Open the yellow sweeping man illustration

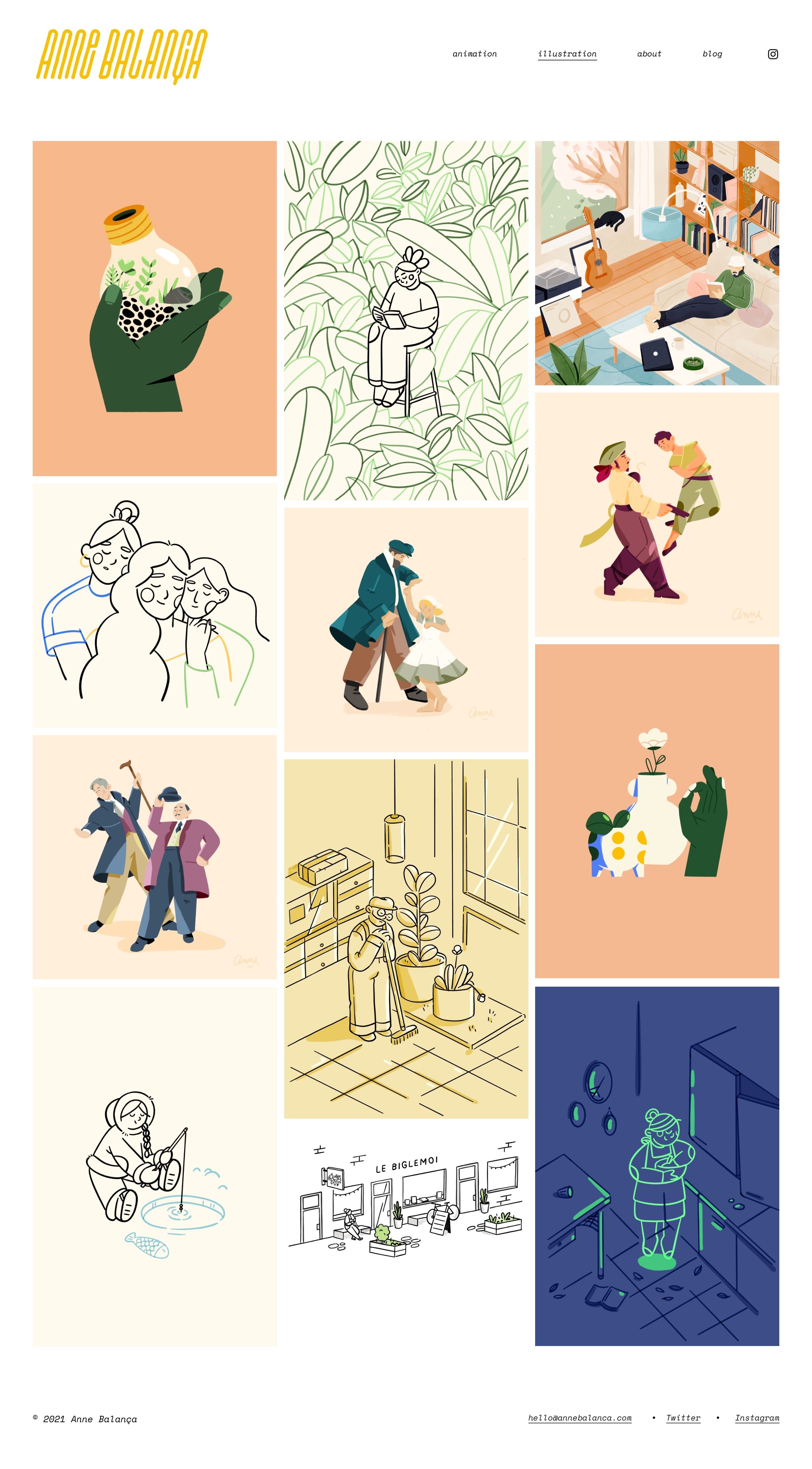point(406,938)
